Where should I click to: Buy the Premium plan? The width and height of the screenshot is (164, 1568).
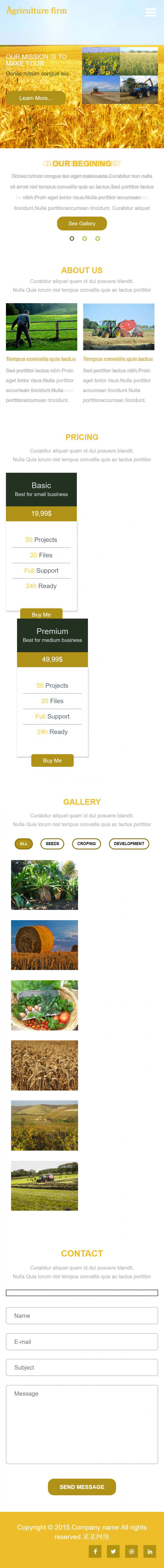click(52, 760)
